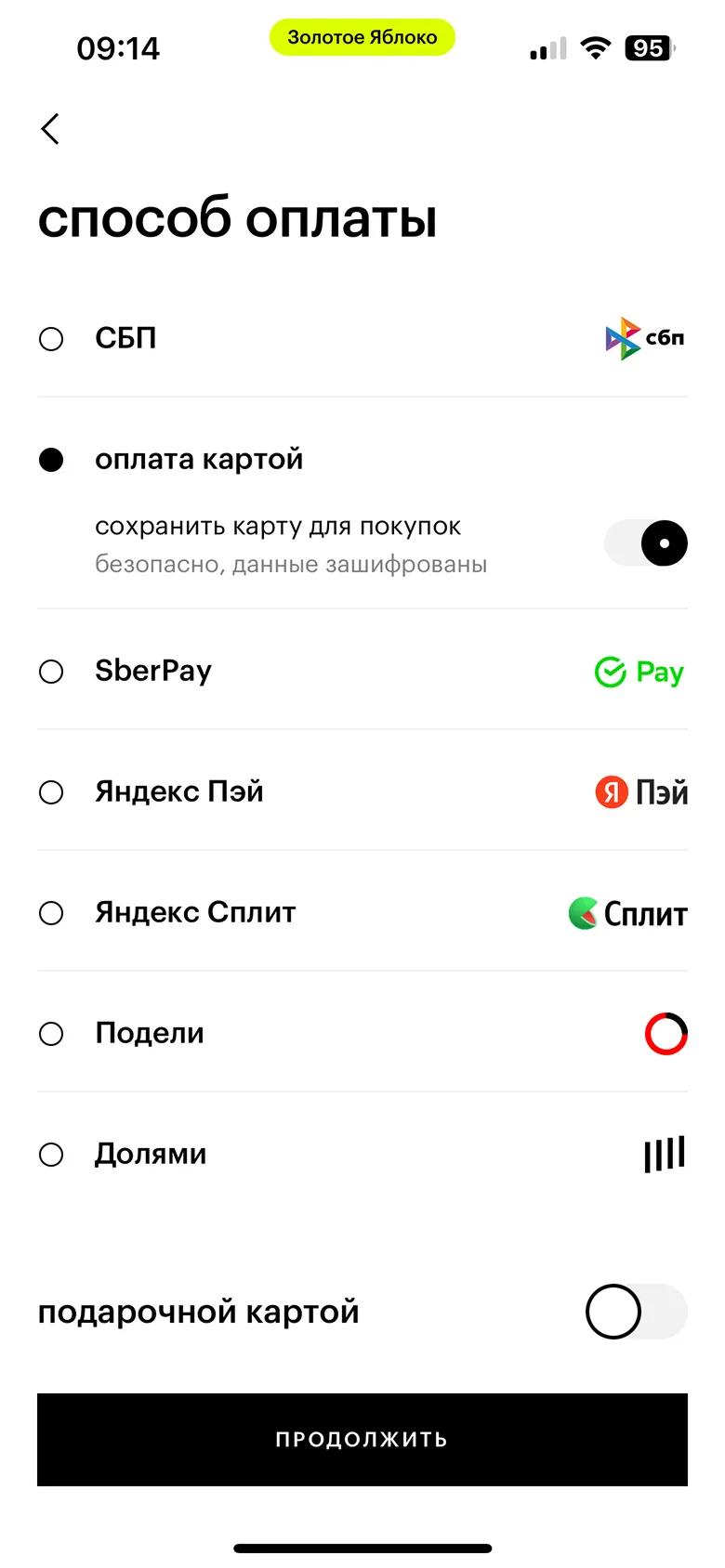Screen dimensions: 725x1568
Task: Choose Яндекс Сплит installment option
Action: [52, 913]
